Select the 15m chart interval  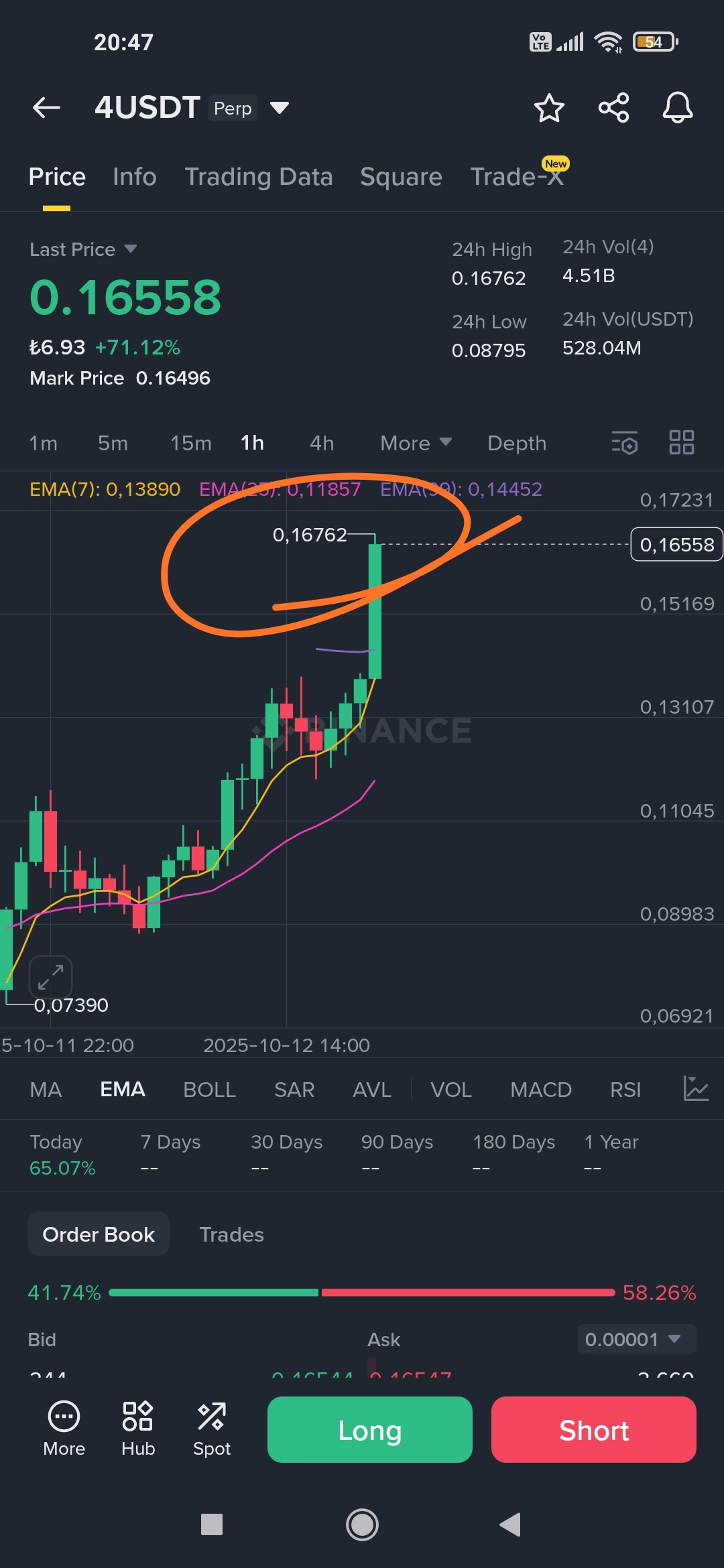coord(190,444)
